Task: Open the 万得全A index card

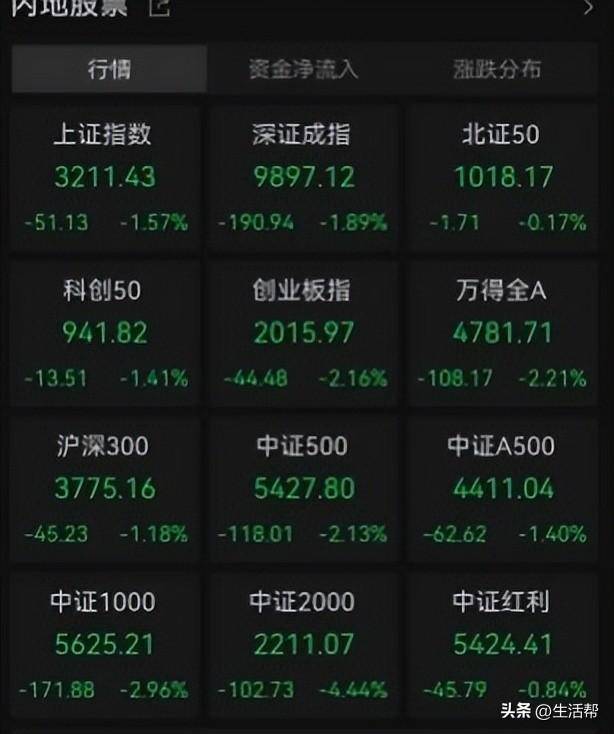Action: (x=501, y=333)
